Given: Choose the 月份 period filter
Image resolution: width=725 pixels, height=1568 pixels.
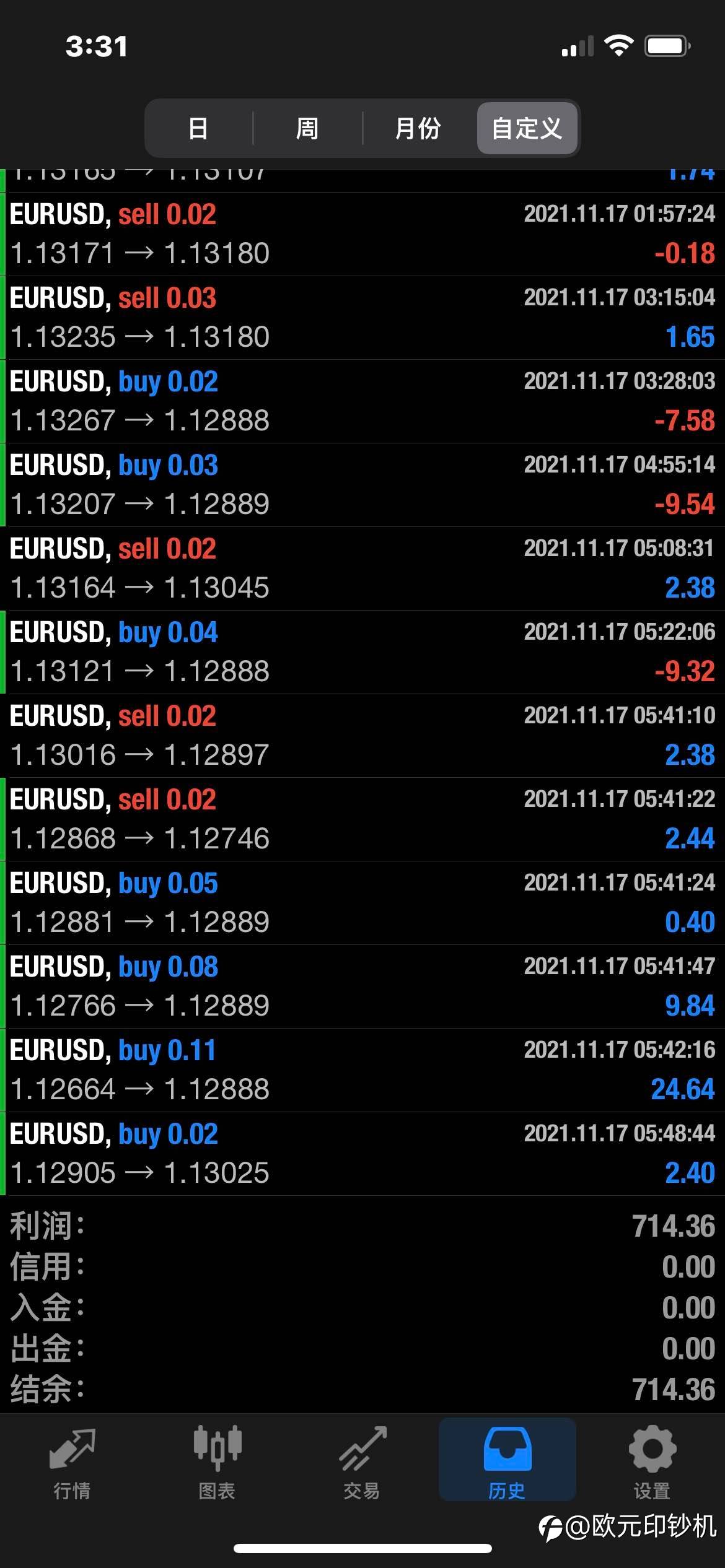Looking at the screenshot, I should 418,128.
